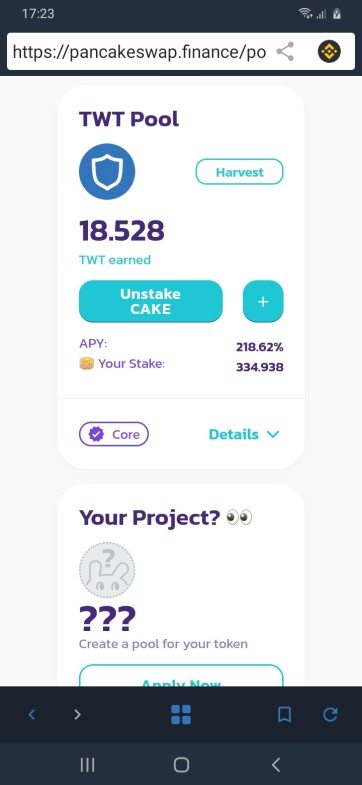Go back to previous web page
Screen dimensions: 362x785
point(32,714)
